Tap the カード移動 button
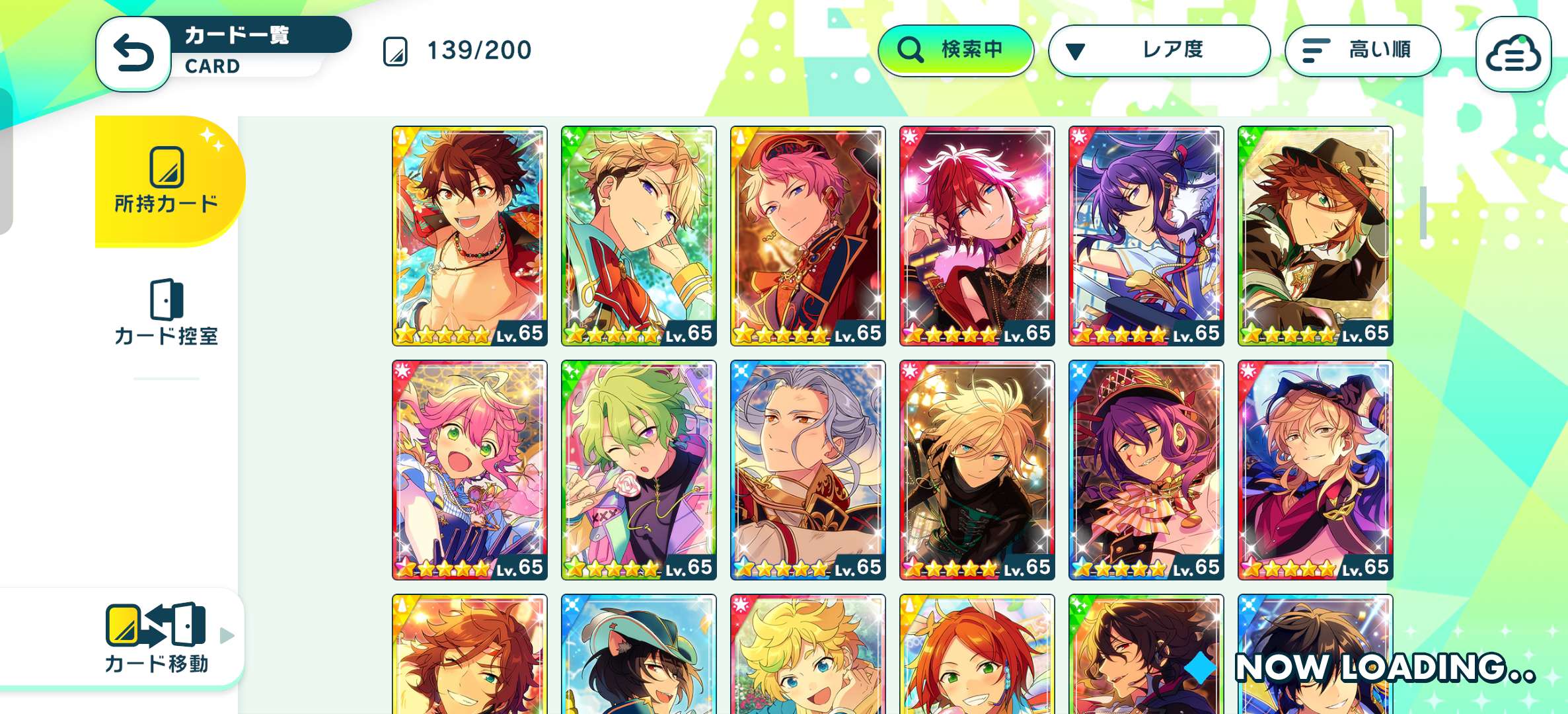Image resolution: width=1568 pixels, height=714 pixels. click(157, 637)
